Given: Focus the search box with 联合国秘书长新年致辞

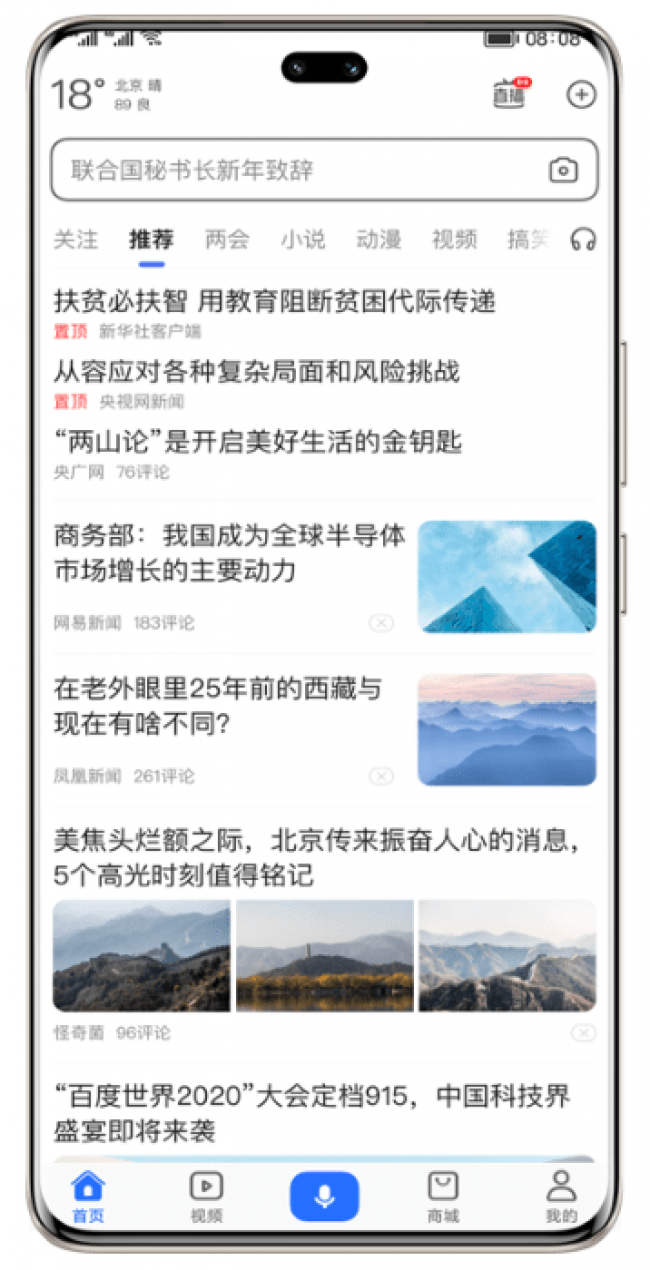Looking at the screenshot, I should tap(300, 170).
